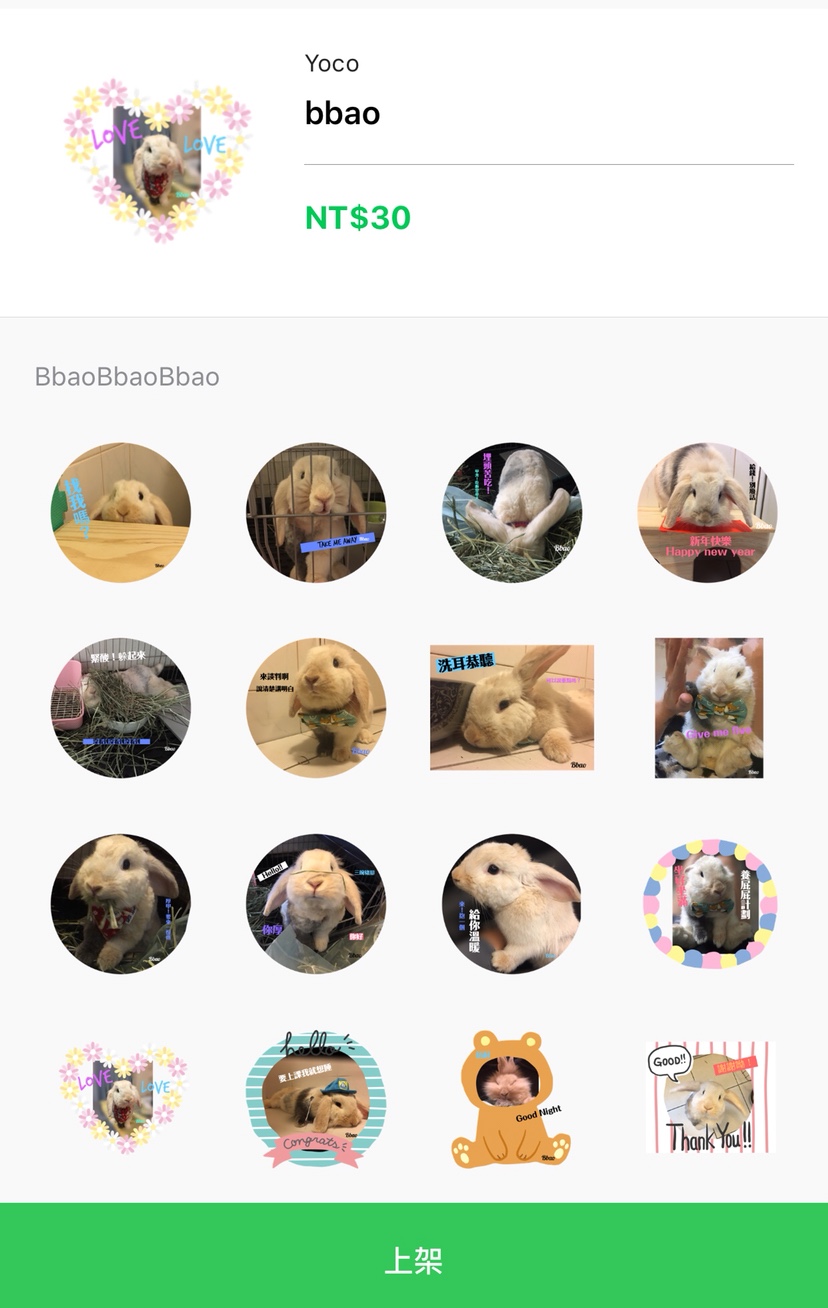
Task: Open the hello Congrats sticker
Action: 316,1099
